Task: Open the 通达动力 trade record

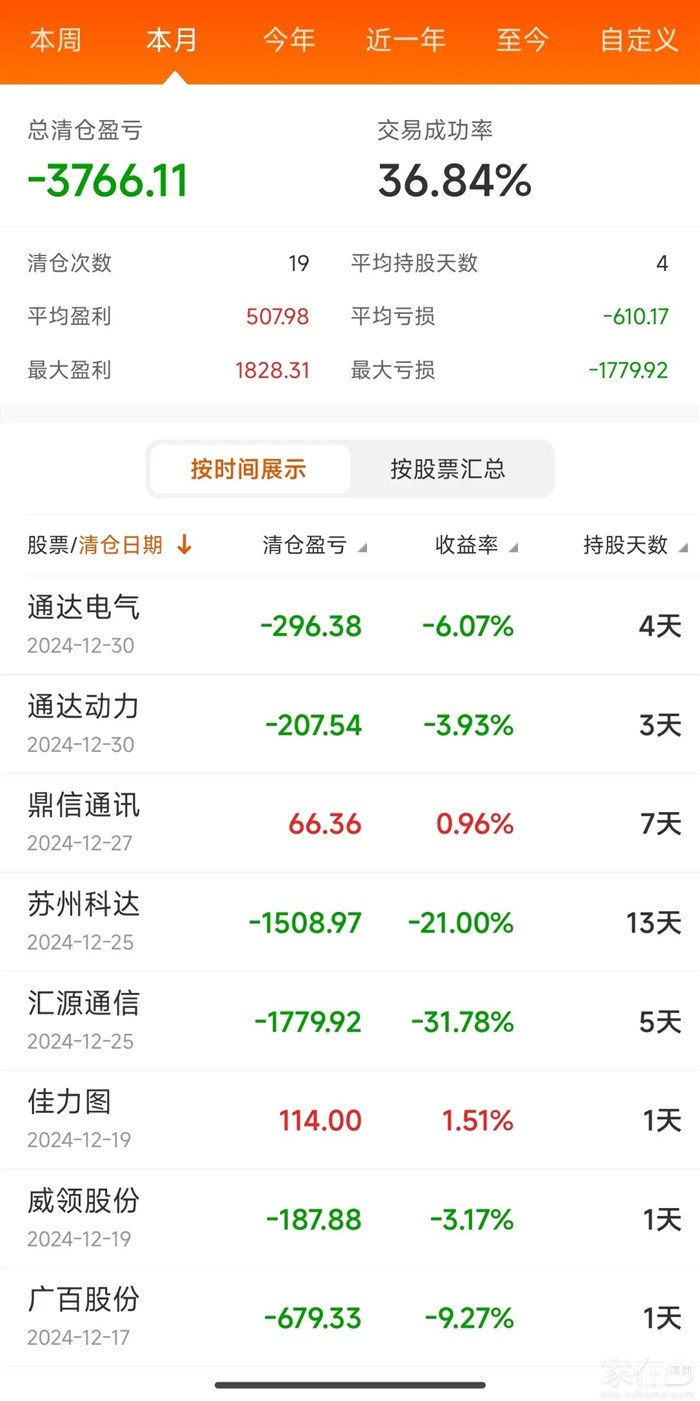Action: point(350,724)
